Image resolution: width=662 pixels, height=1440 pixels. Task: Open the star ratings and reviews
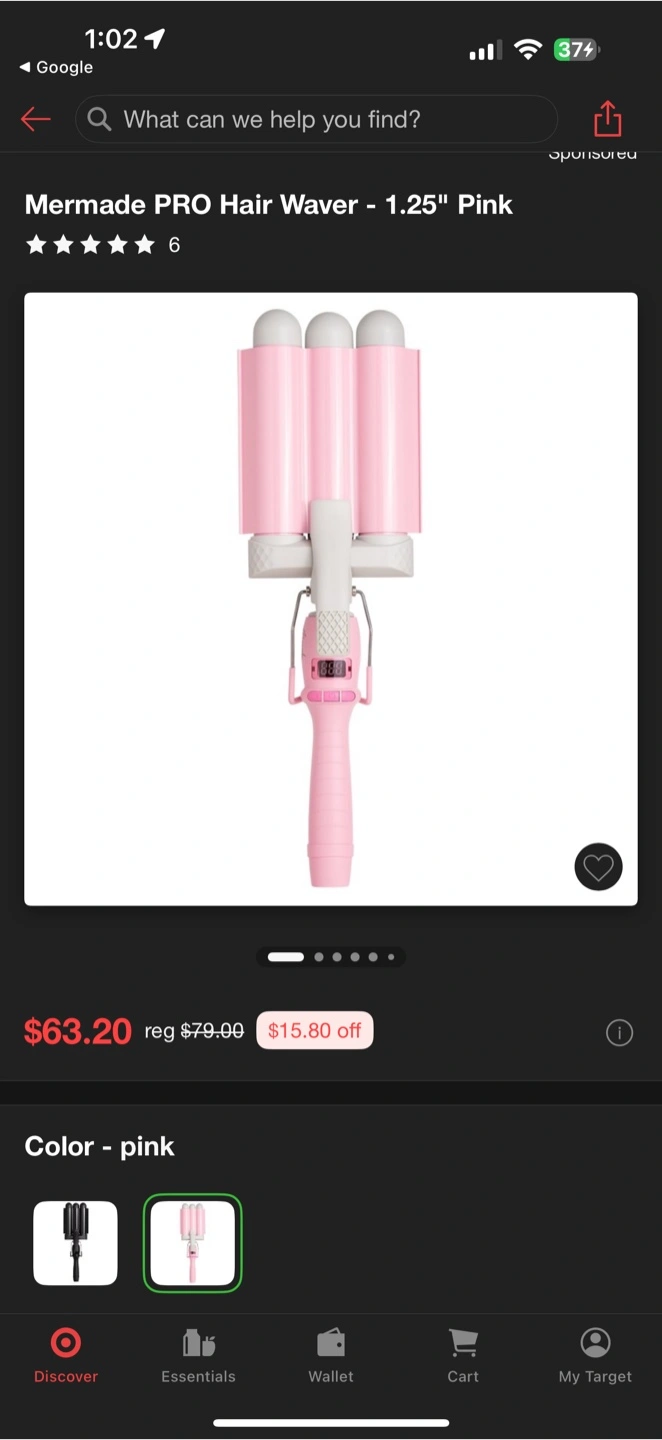102,245
